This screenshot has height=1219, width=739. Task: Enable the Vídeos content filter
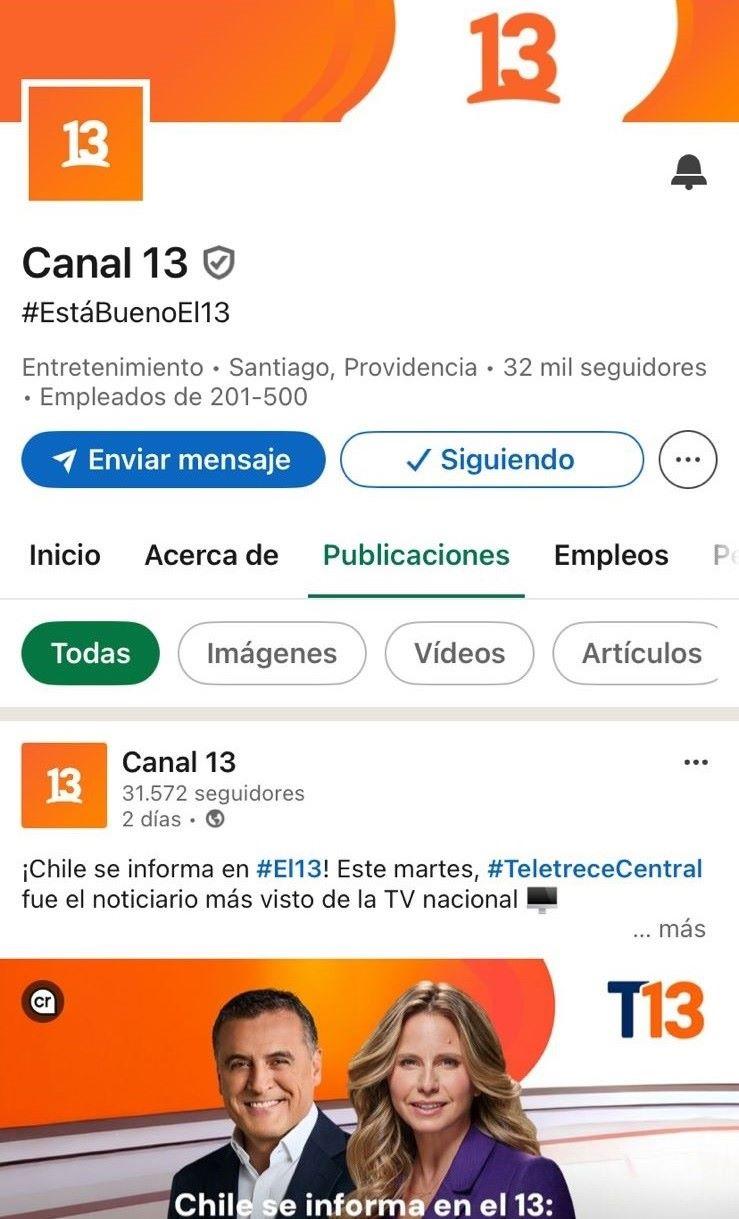click(459, 653)
